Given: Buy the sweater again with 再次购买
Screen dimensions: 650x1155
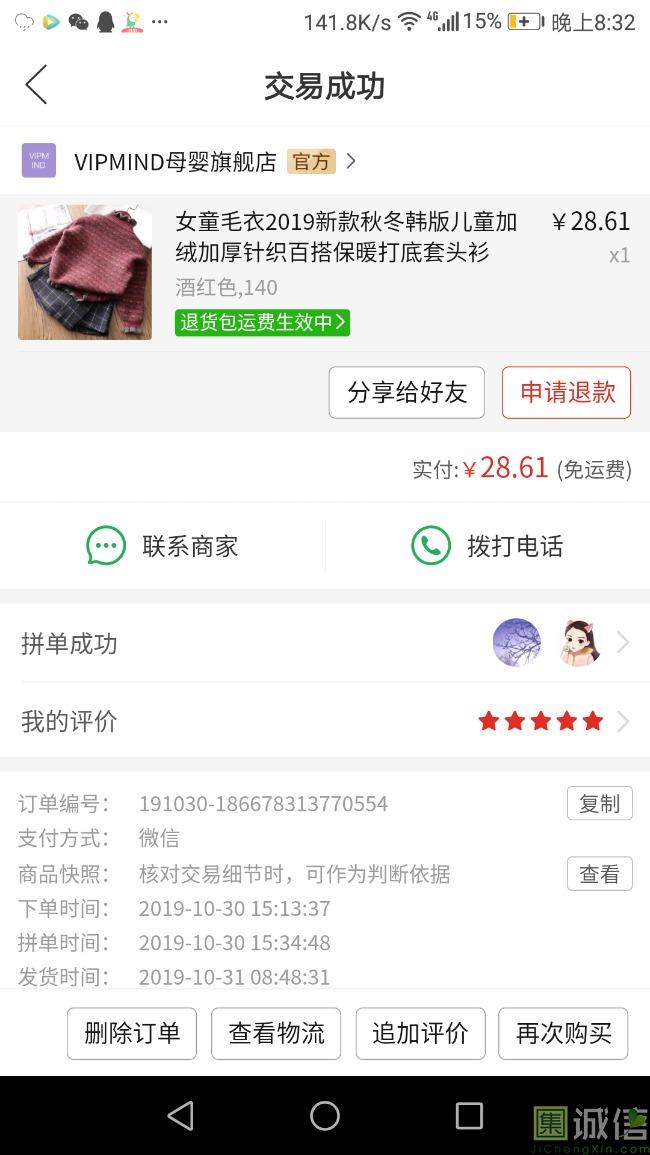Looking at the screenshot, I should (x=563, y=1033).
